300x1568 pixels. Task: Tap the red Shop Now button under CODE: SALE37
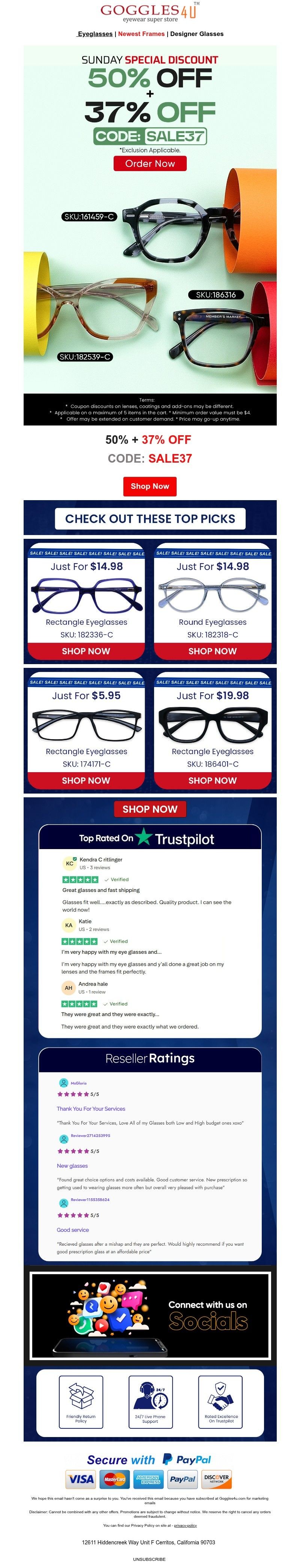[150, 486]
